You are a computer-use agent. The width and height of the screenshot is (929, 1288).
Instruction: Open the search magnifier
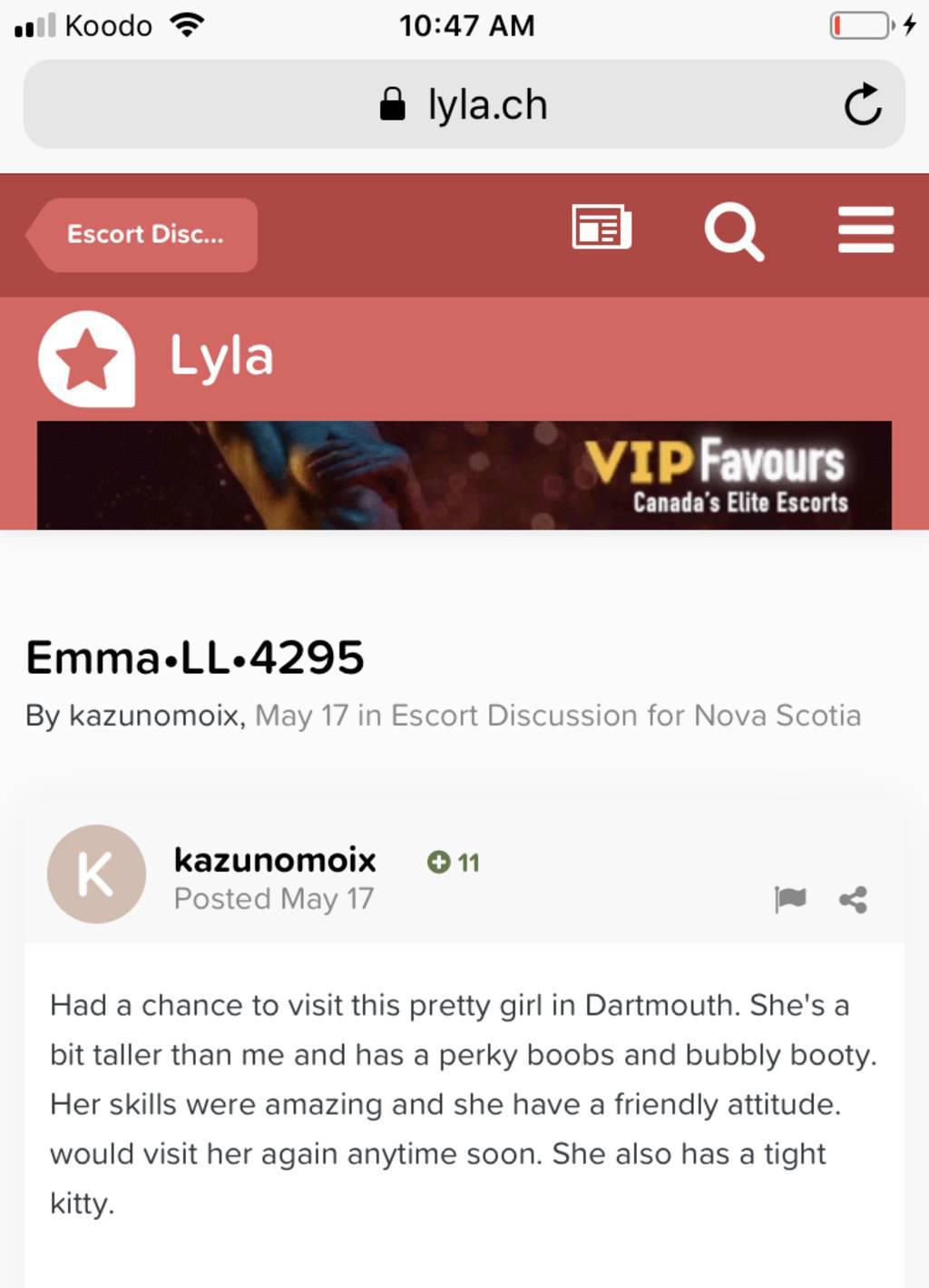click(733, 230)
